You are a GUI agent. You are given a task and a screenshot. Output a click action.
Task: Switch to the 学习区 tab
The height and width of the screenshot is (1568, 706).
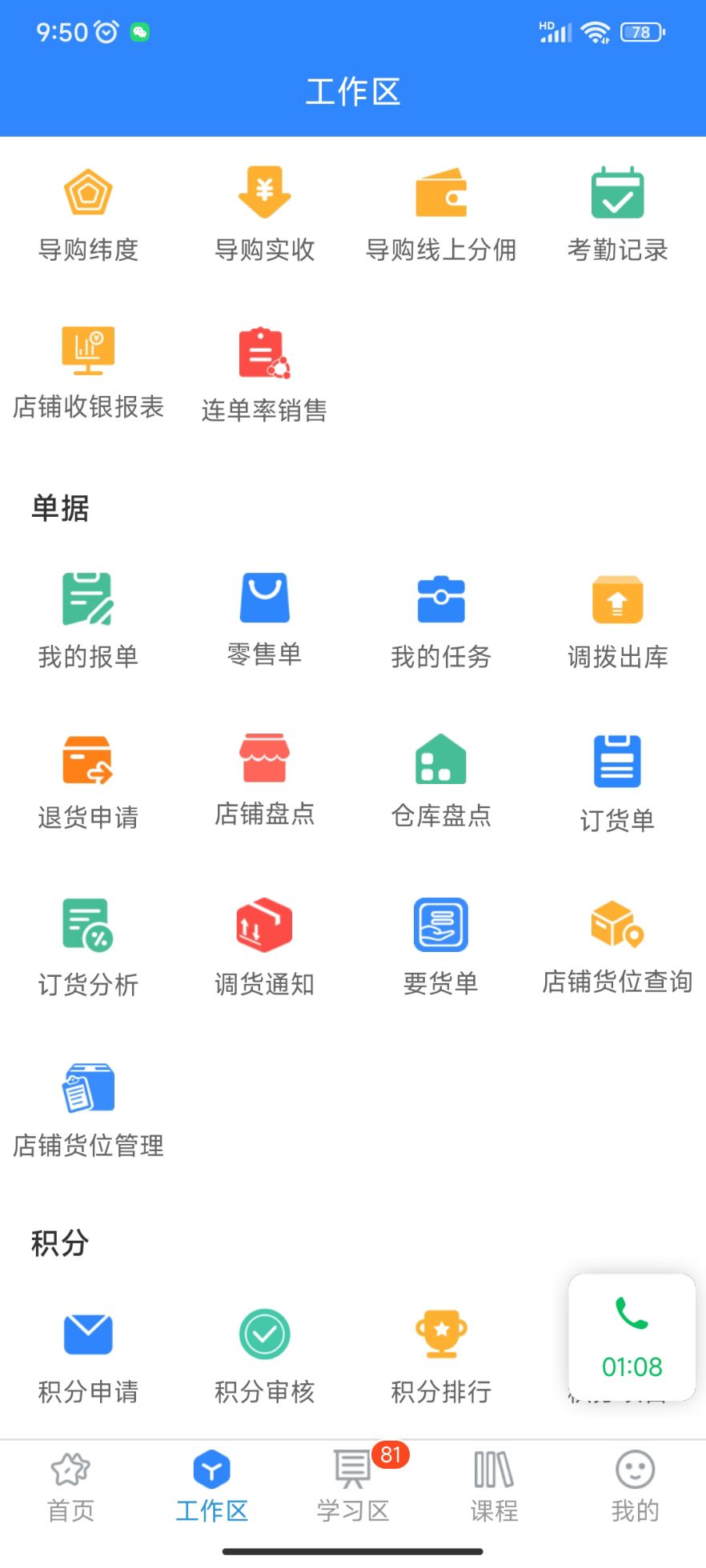pos(353,1486)
